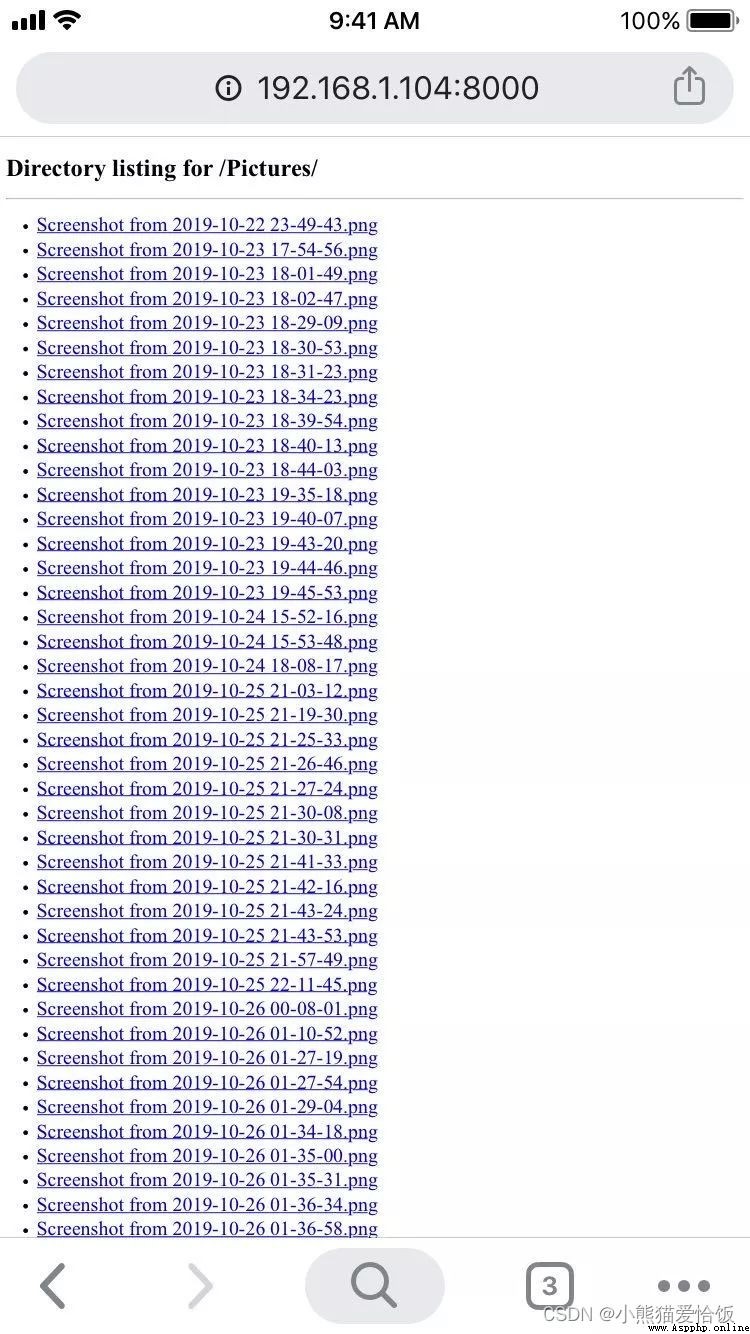Tap the forward arrow in bottom toolbar
The image size is (750, 1334).
click(200, 1285)
